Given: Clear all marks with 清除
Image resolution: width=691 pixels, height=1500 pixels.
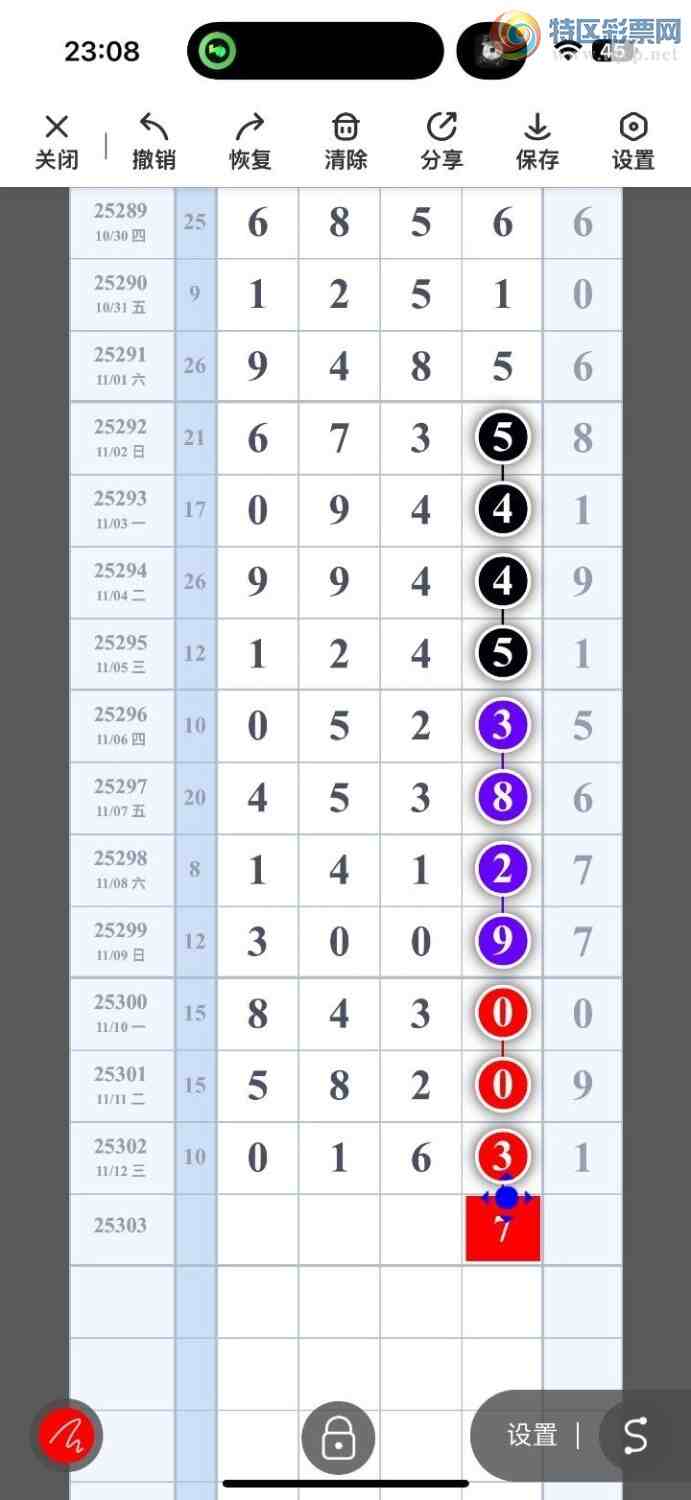Looking at the screenshot, I should click(345, 141).
